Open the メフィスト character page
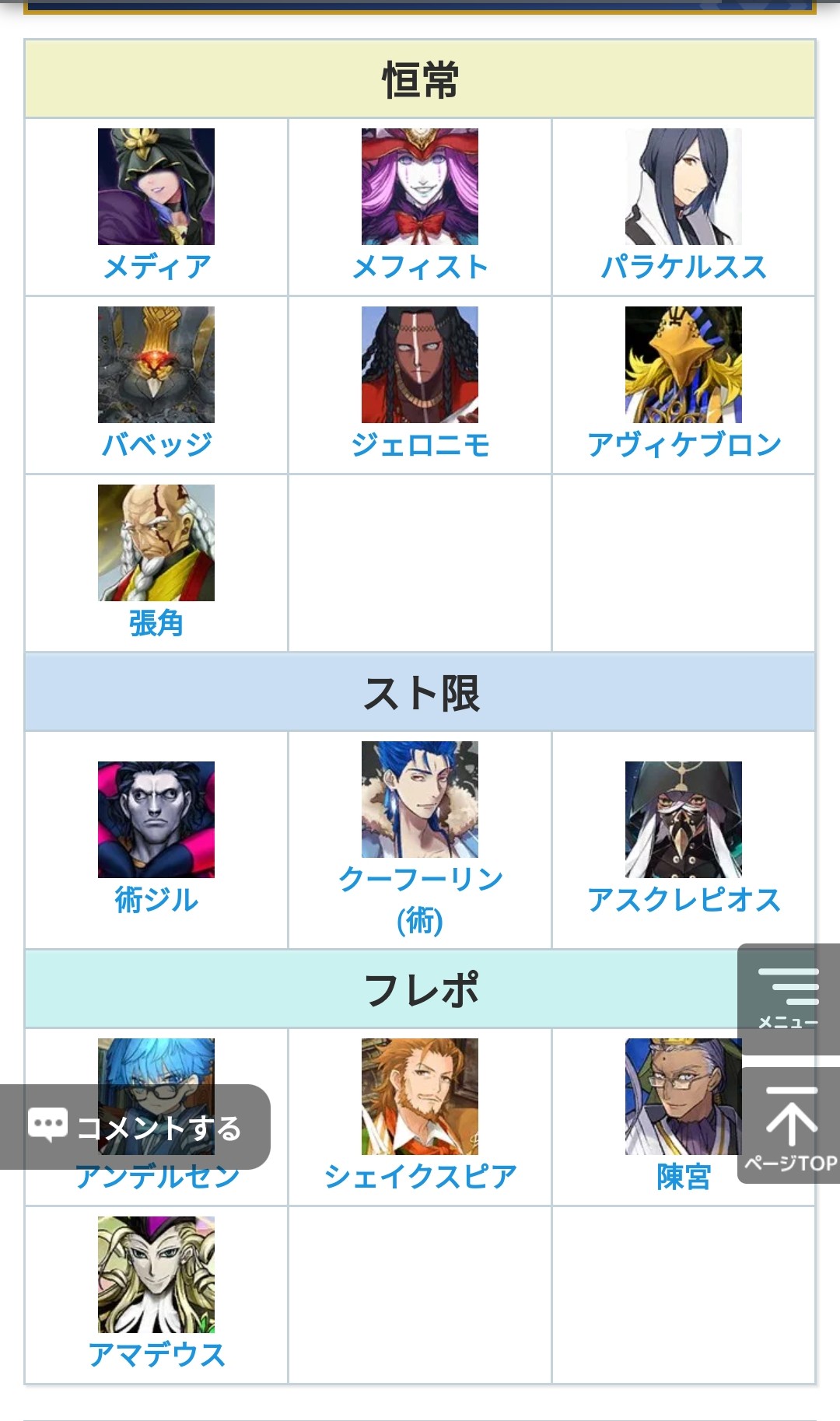The width and height of the screenshot is (840, 1421). pos(420,267)
